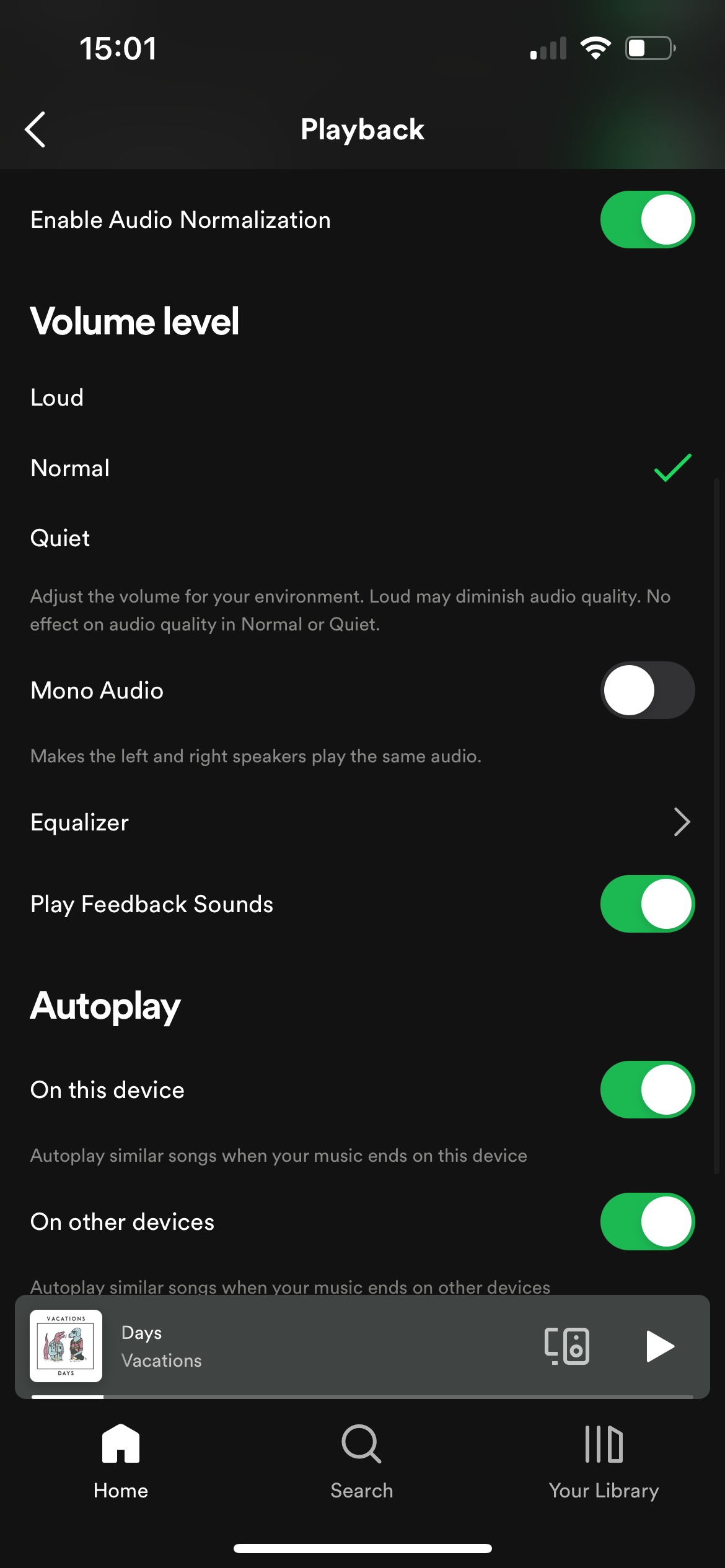Screen dimensions: 725x1568
Task: Turn off autoplay On this device
Action: 647,1090
